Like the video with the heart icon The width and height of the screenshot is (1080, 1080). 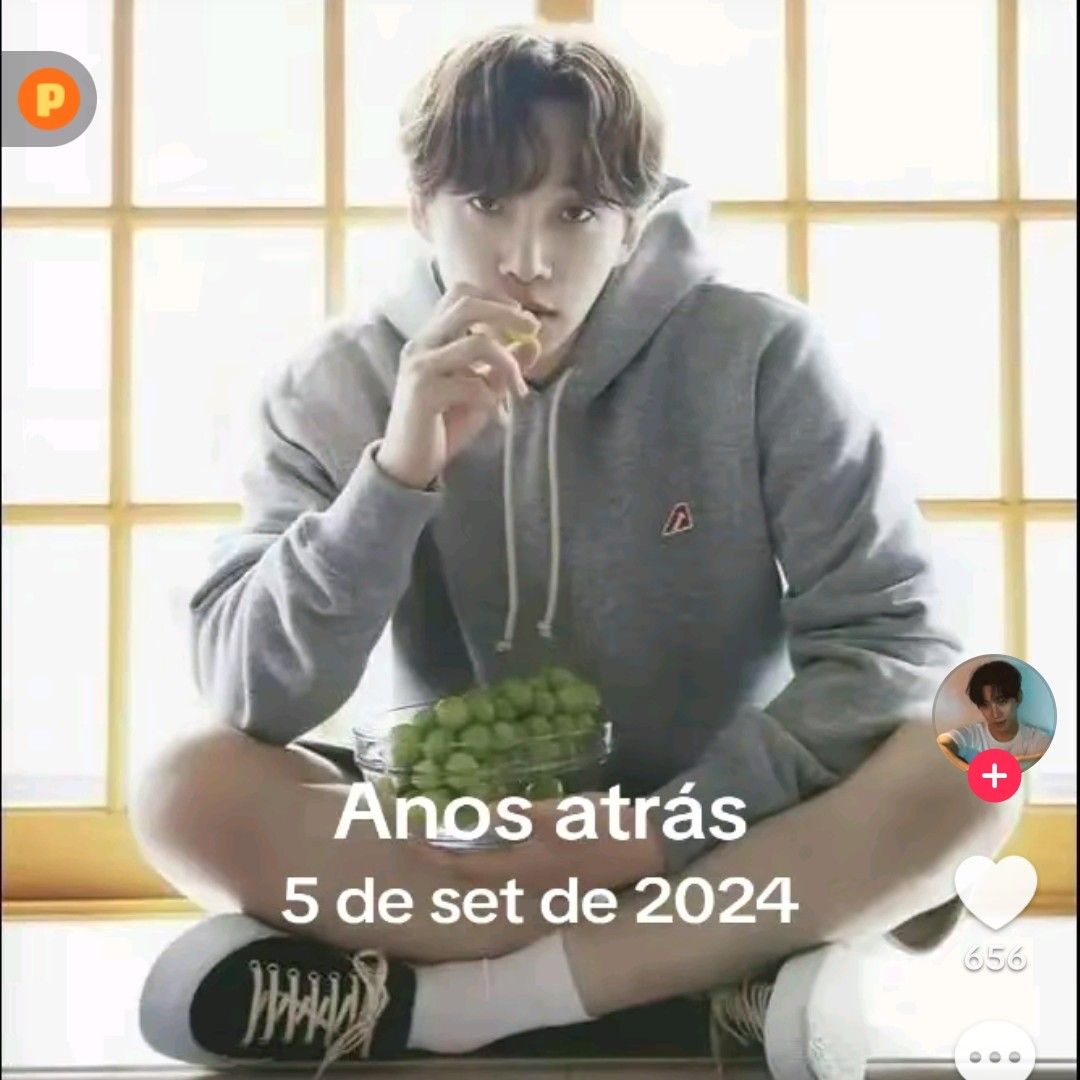(995, 893)
